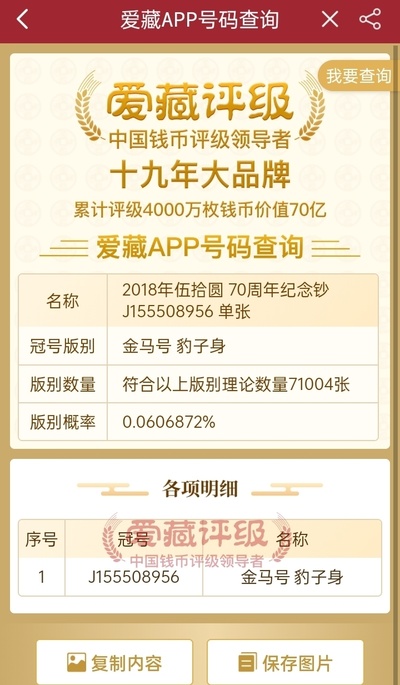
Task: Tap the 我要查询 button
Action: click(359, 76)
